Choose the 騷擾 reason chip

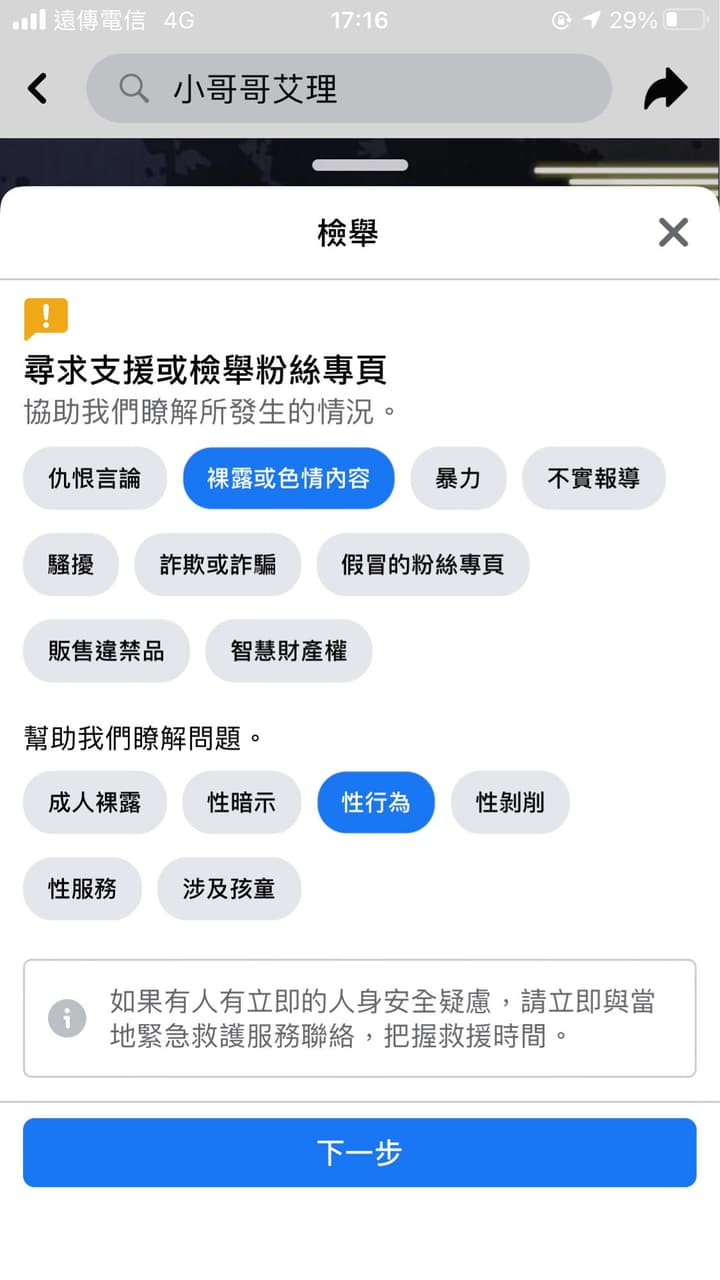click(71, 564)
